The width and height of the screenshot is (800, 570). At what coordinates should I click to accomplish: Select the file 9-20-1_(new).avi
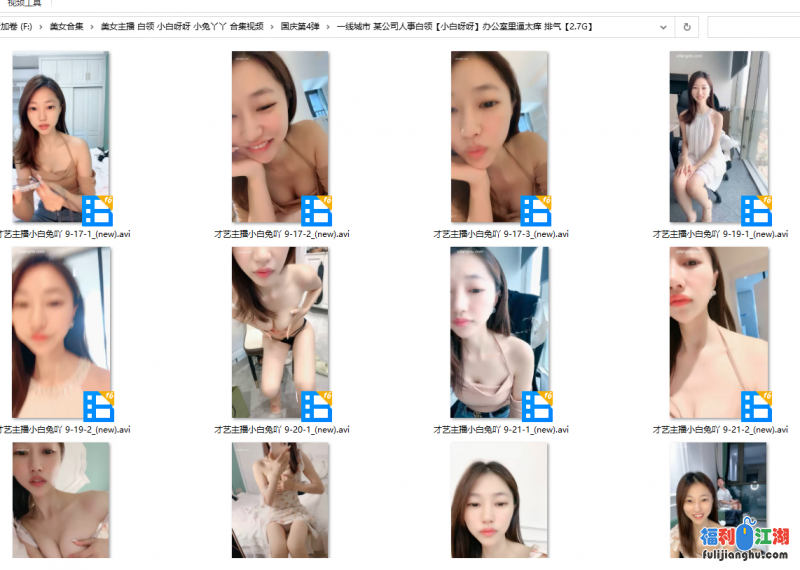[x=281, y=333]
